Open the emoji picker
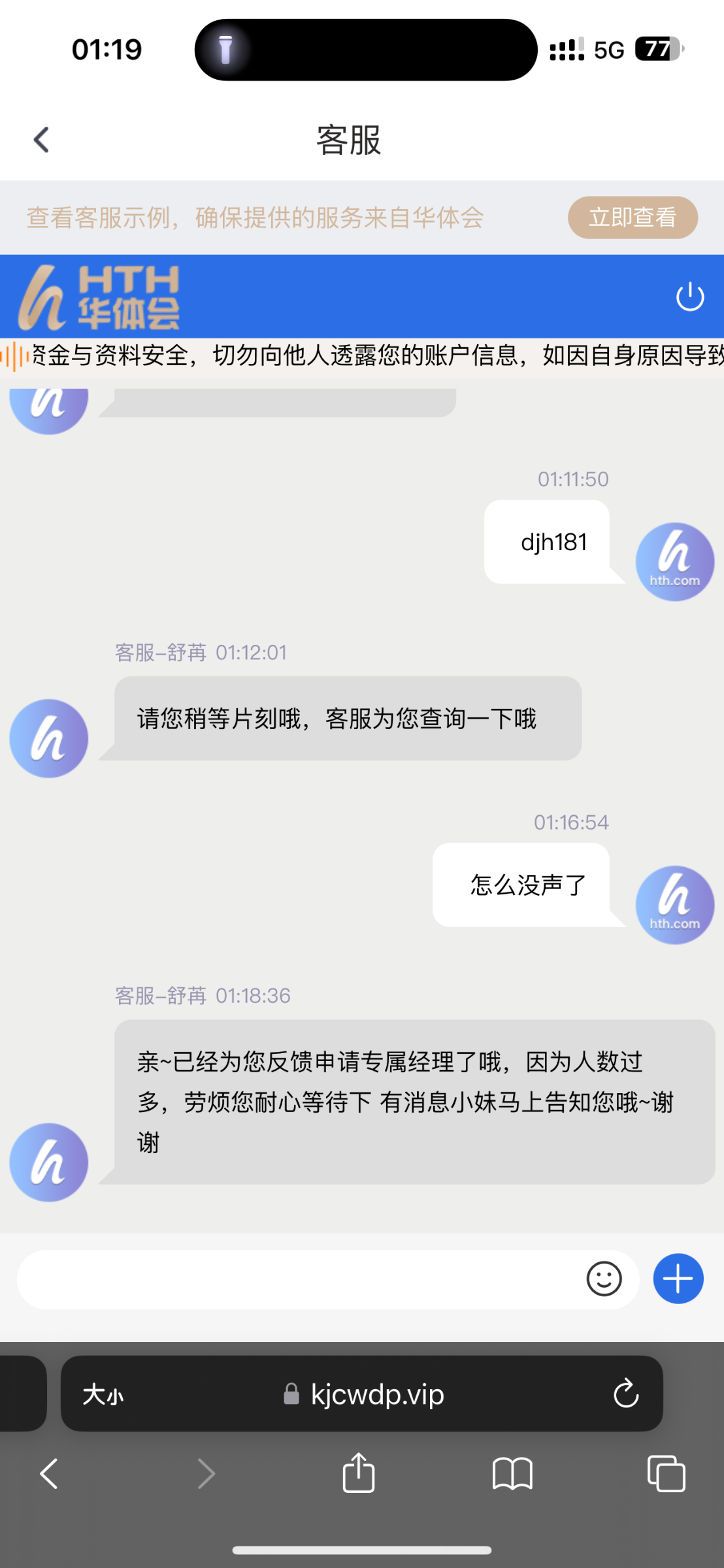 [x=604, y=1279]
